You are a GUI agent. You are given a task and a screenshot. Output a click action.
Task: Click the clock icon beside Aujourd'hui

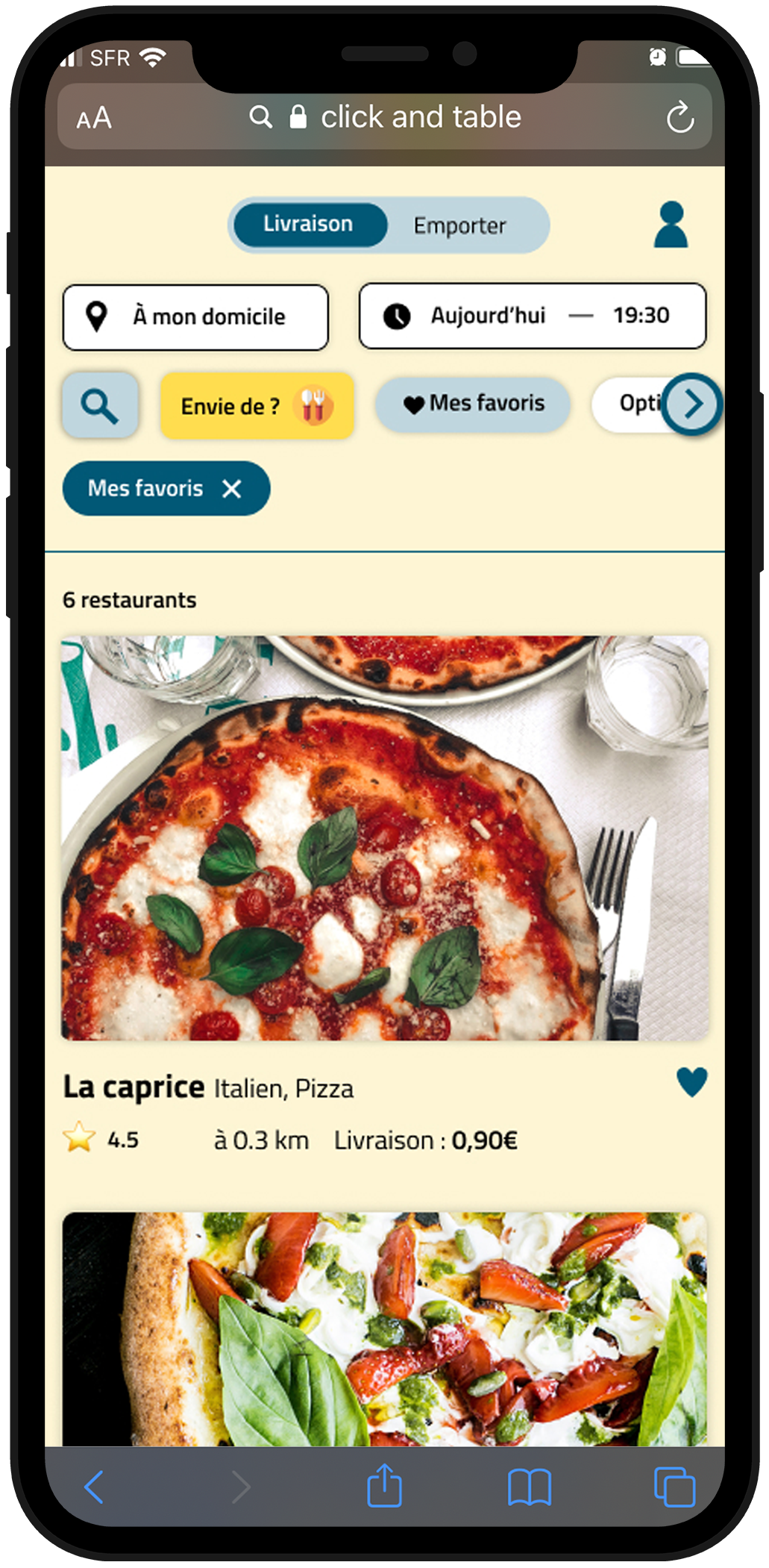coord(398,316)
